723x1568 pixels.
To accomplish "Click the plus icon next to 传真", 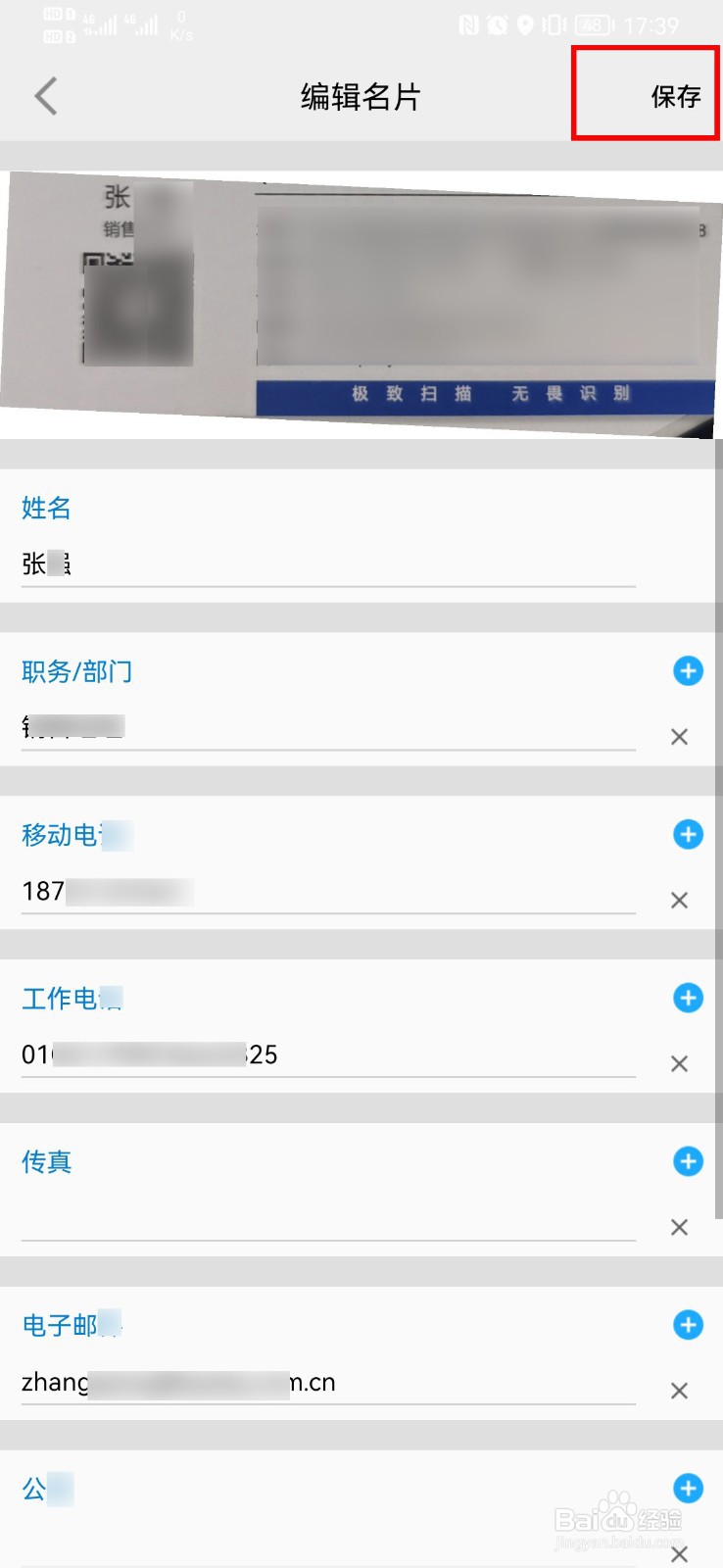I will 688,1160.
